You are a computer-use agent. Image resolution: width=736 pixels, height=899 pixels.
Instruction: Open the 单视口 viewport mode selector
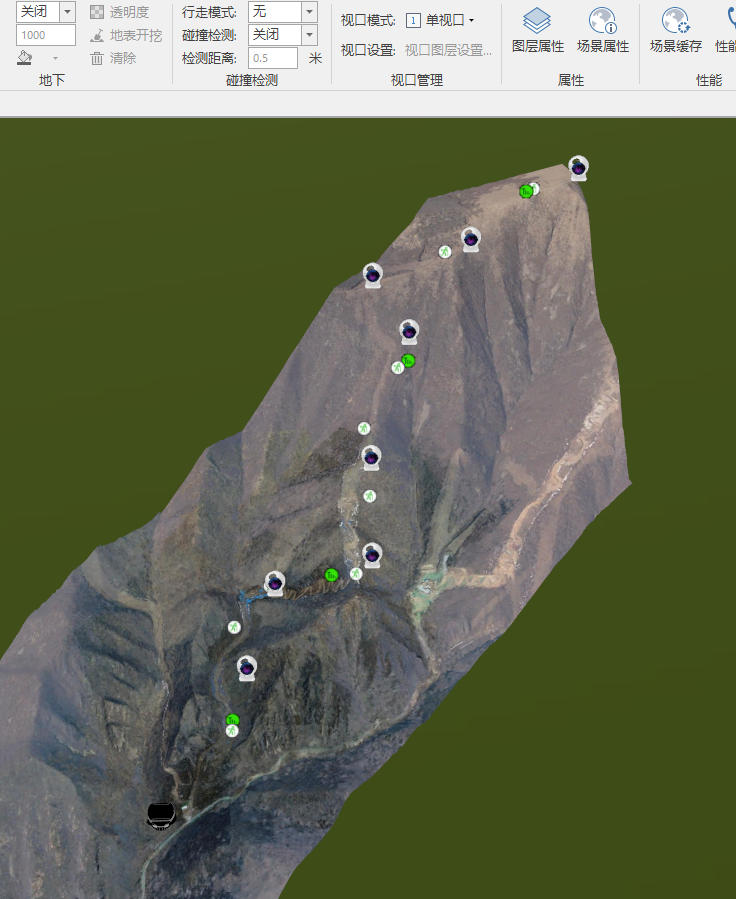(x=441, y=20)
